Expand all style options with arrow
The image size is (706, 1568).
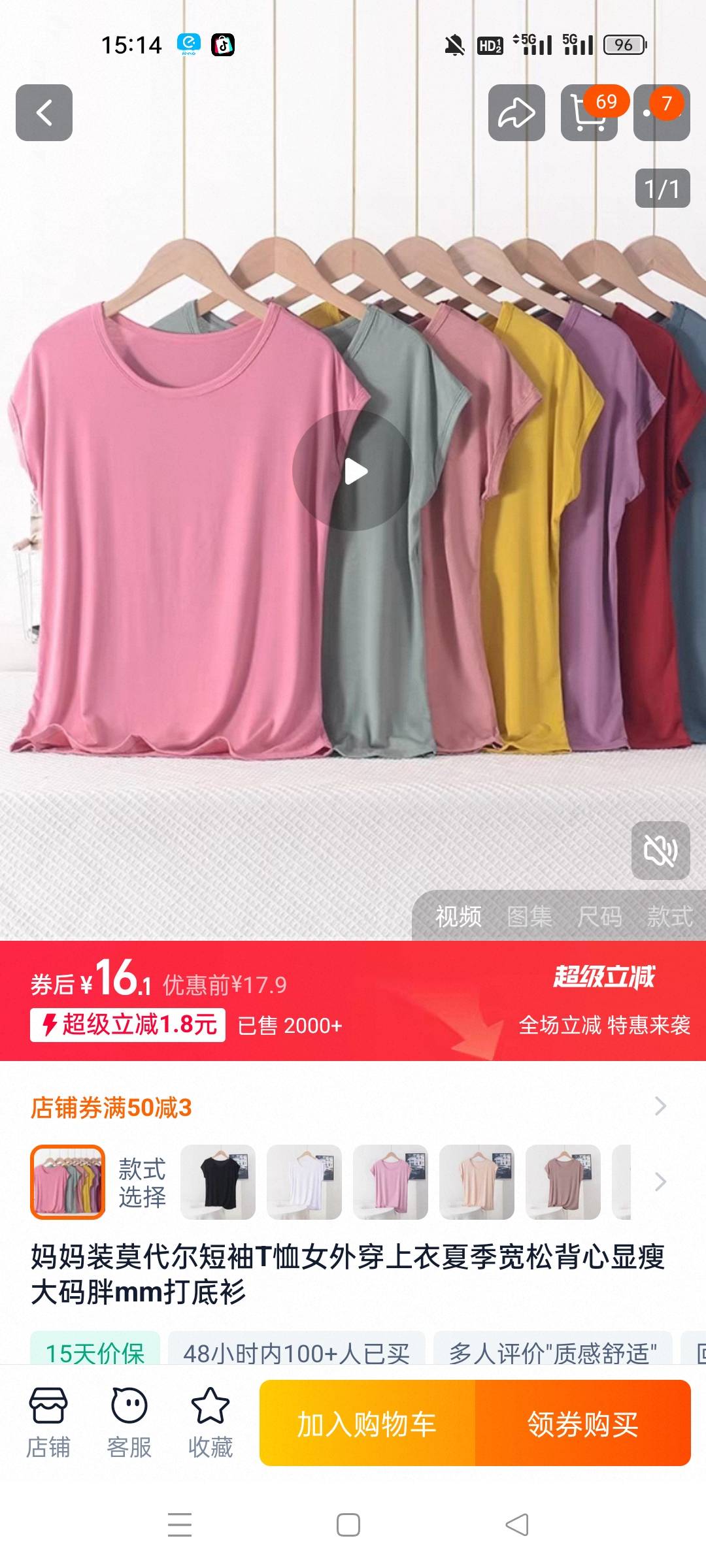click(660, 1182)
